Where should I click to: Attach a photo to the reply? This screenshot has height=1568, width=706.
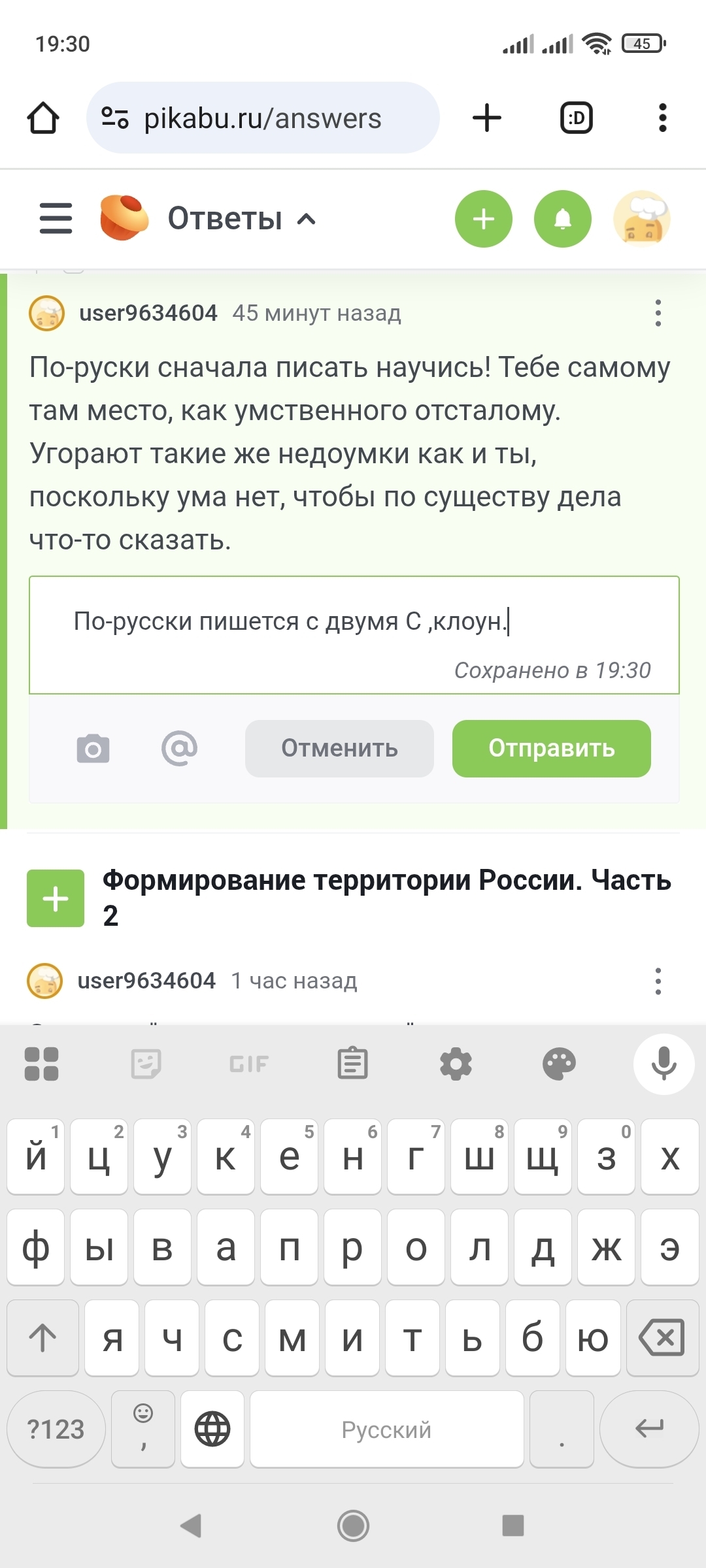pyautogui.click(x=93, y=749)
